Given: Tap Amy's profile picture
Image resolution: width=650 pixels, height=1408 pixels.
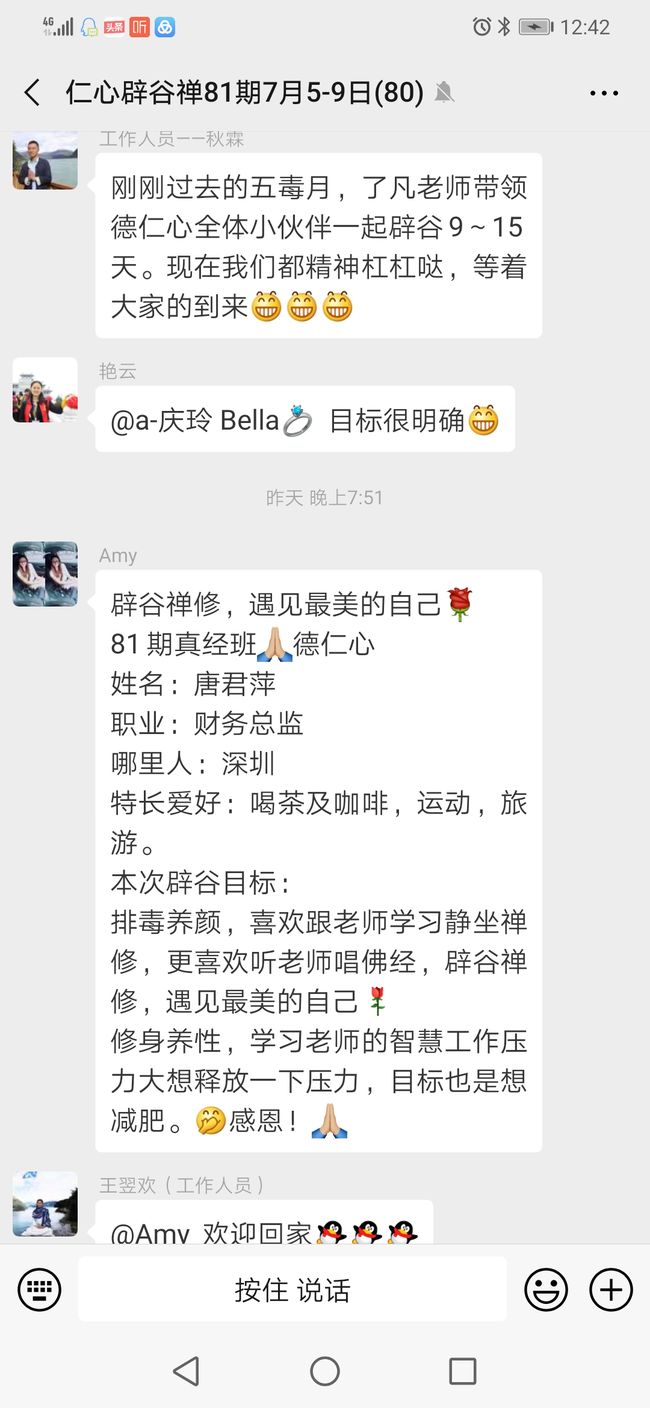Looking at the screenshot, I should tap(45, 574).
